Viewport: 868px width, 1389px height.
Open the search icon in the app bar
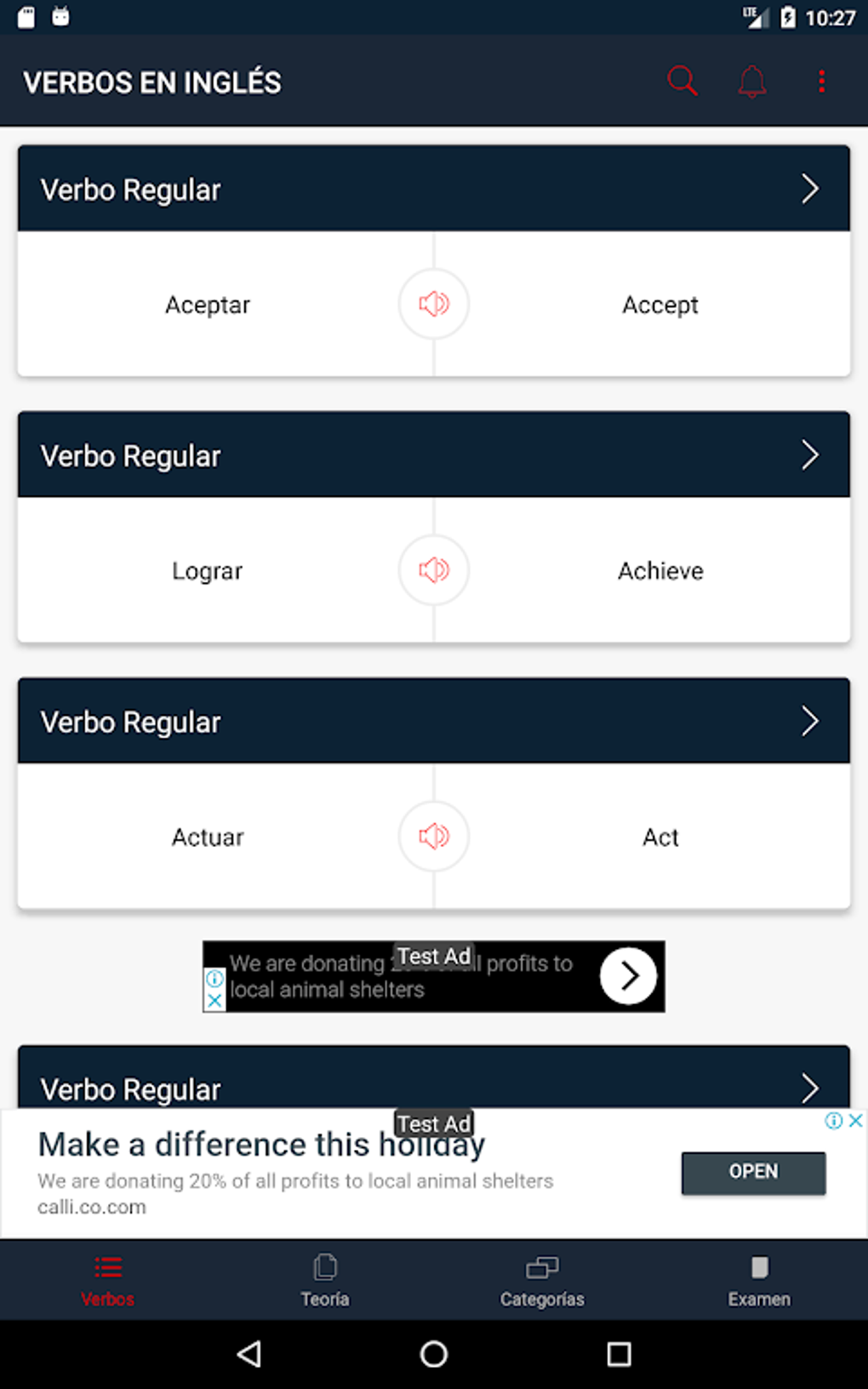682,82
